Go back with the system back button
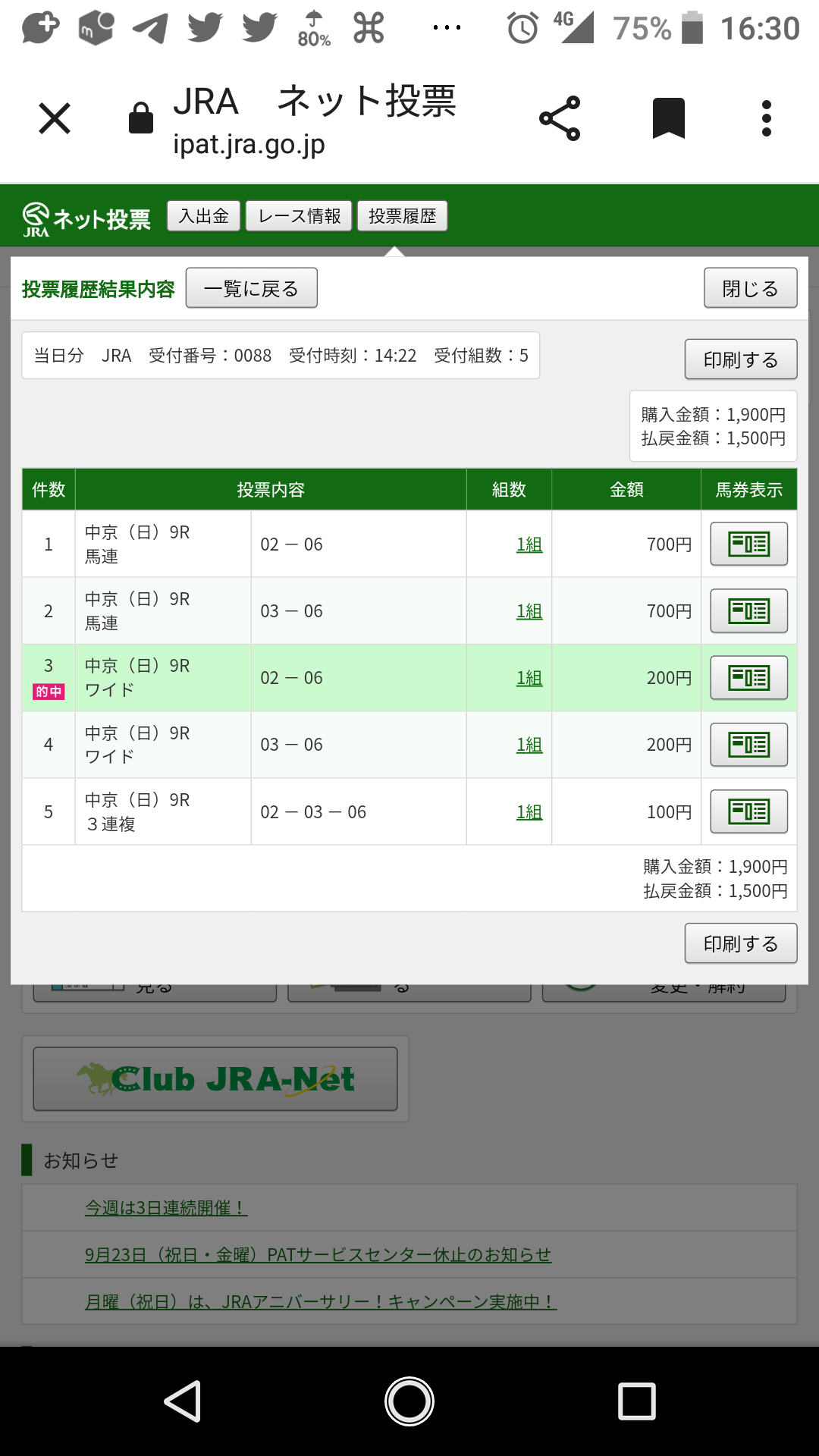The width and height of the screenshot is (819, 1456). [183, 1401]
